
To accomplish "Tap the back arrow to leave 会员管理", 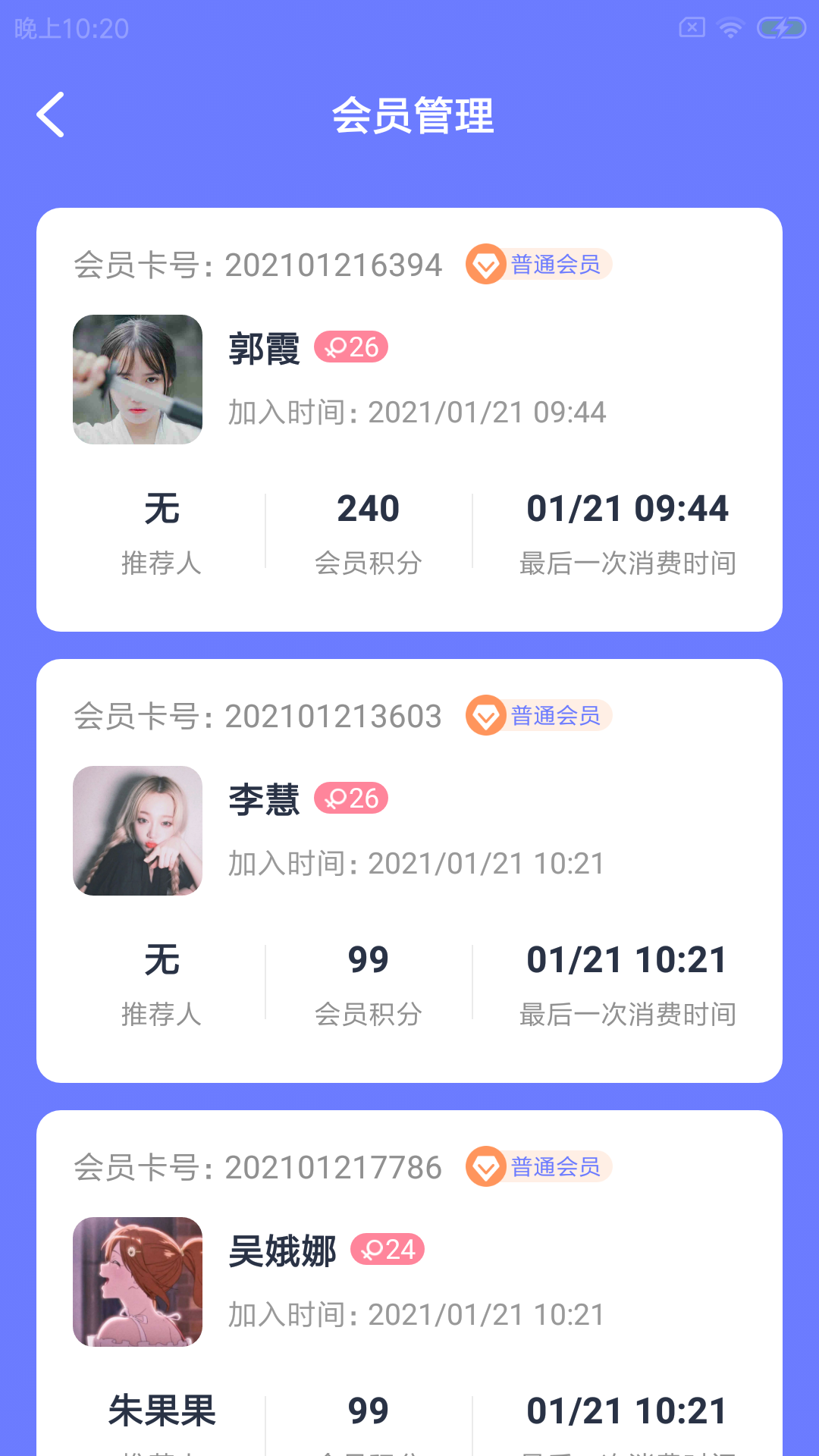I will point(51,115).
